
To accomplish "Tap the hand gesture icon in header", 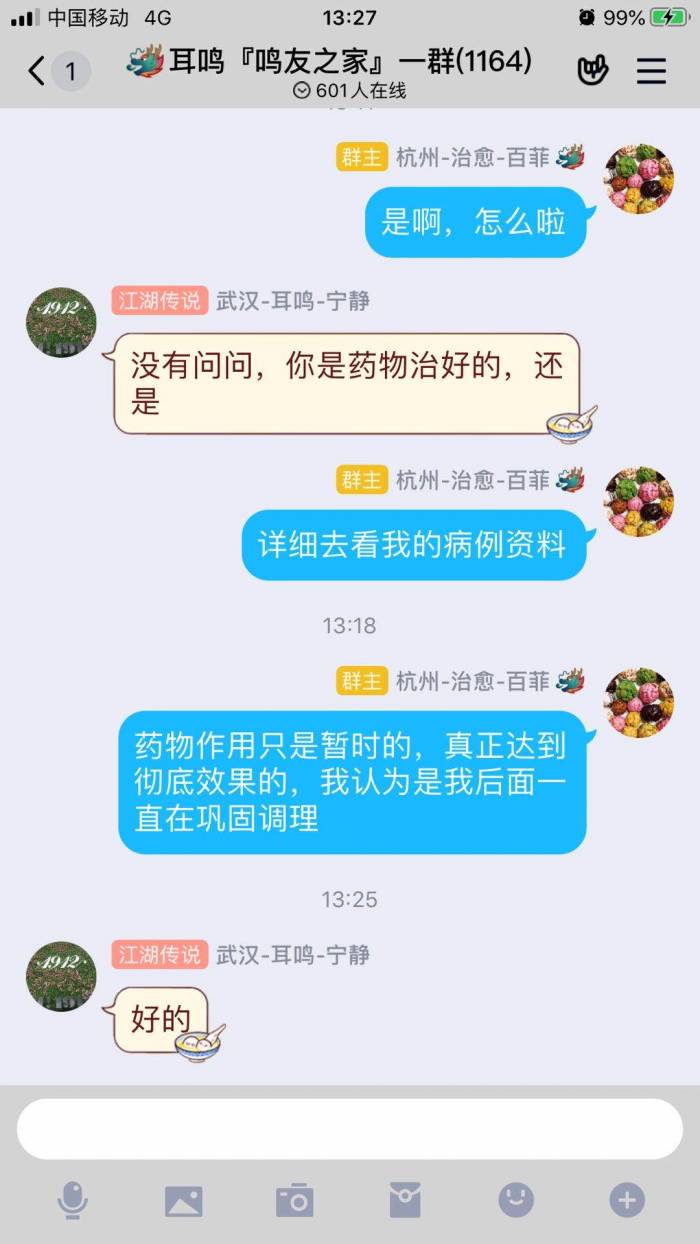I will click(x=593, y=71).
